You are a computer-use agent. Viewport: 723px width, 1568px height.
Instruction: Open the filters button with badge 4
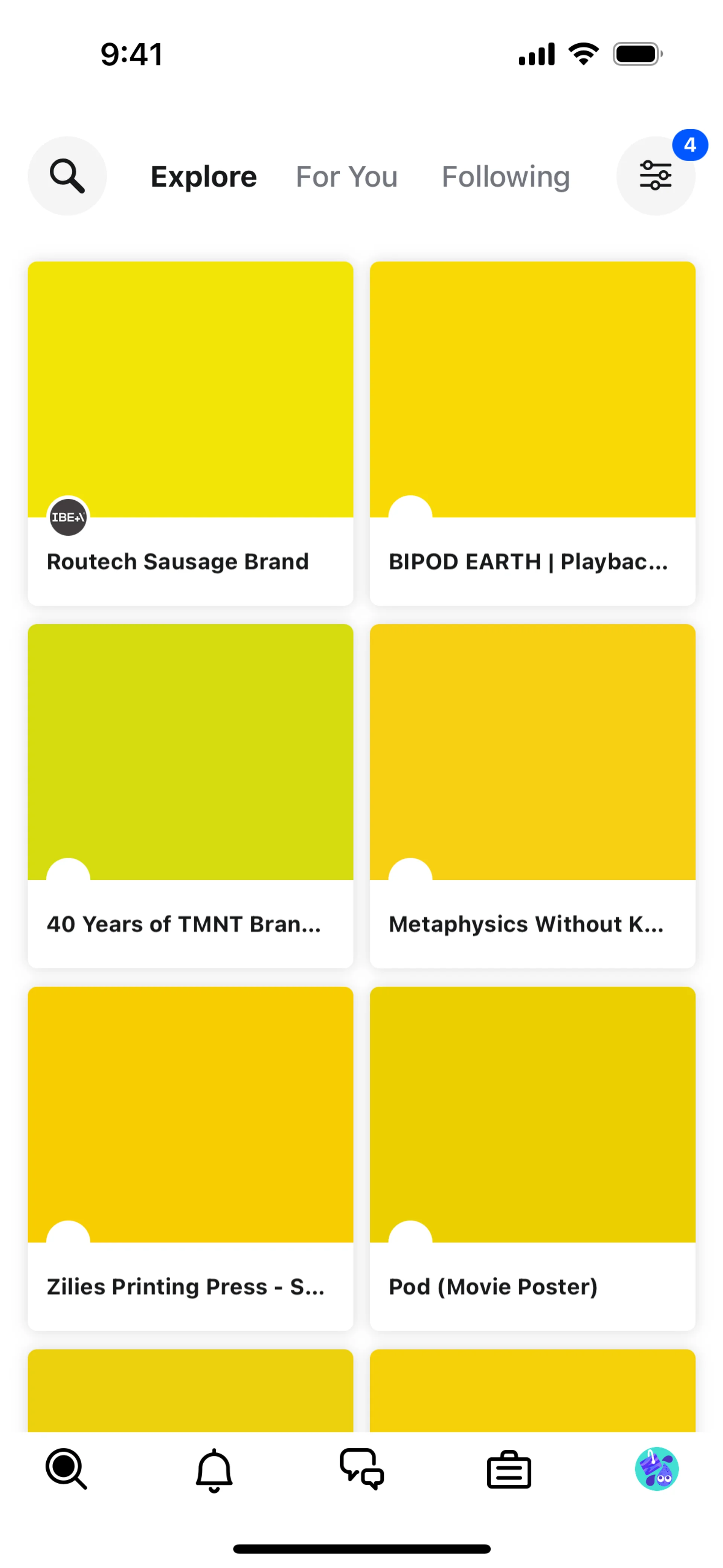click(x=656, y=176)
